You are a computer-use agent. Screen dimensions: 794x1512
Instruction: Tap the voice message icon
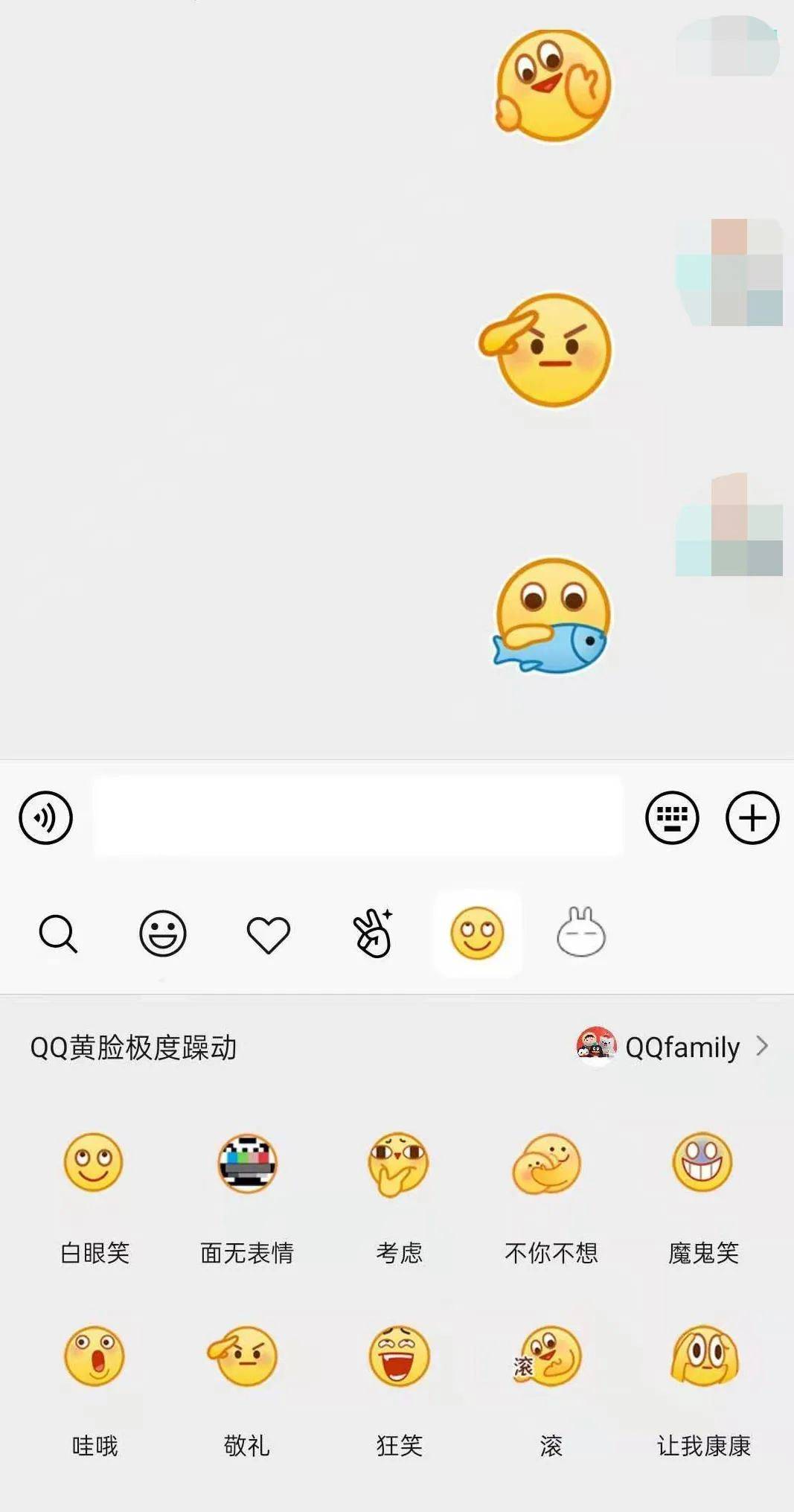tap(45, 817)
